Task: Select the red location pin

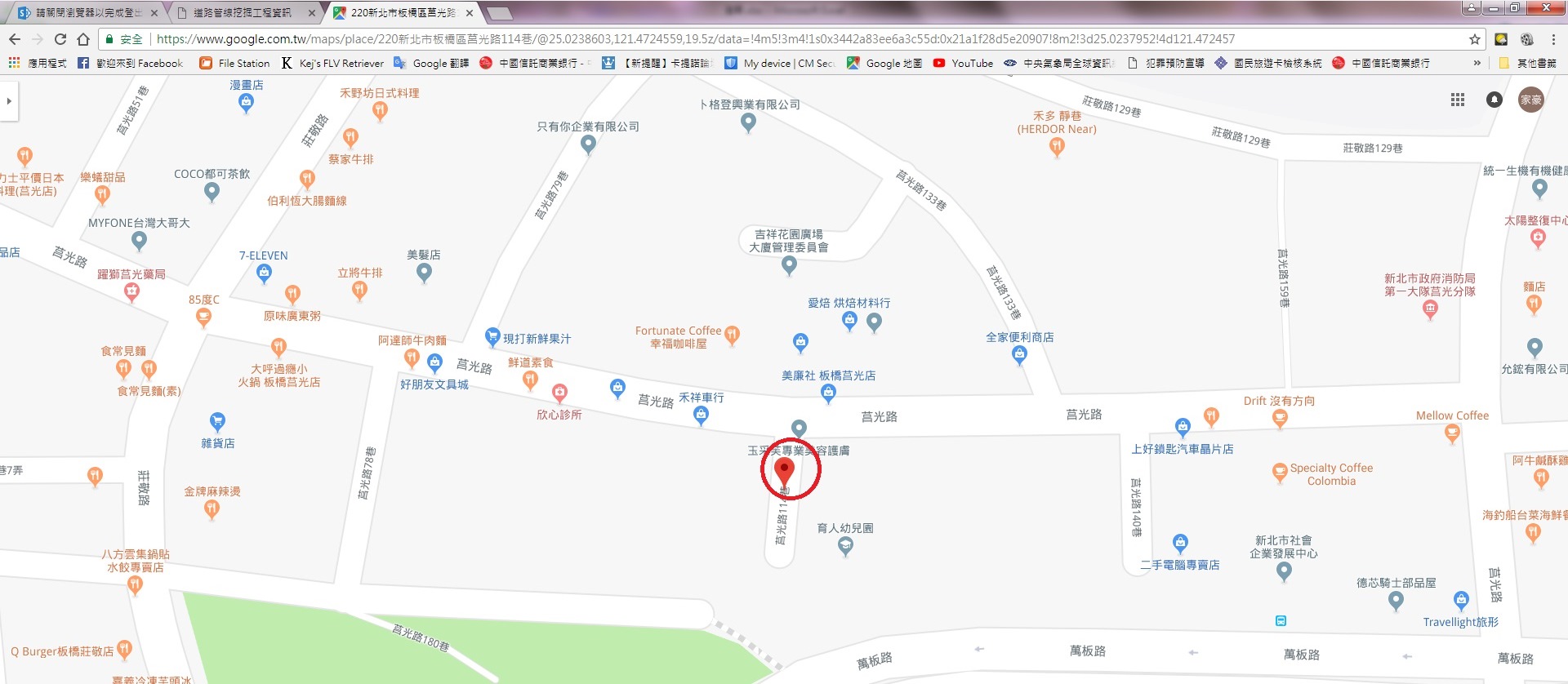Action: (784, 471)
